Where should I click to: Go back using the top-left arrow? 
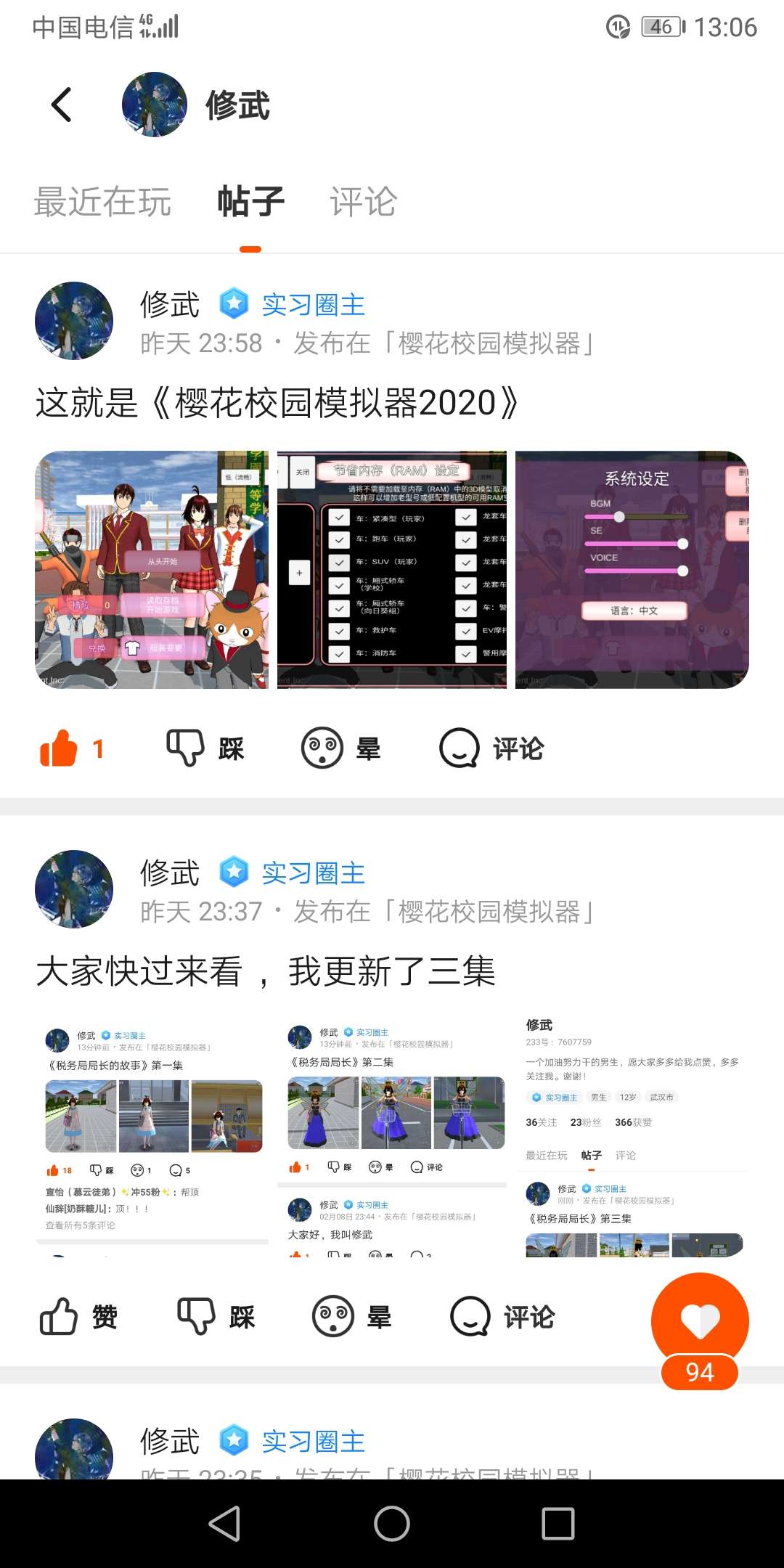click(x=62, y=105)
